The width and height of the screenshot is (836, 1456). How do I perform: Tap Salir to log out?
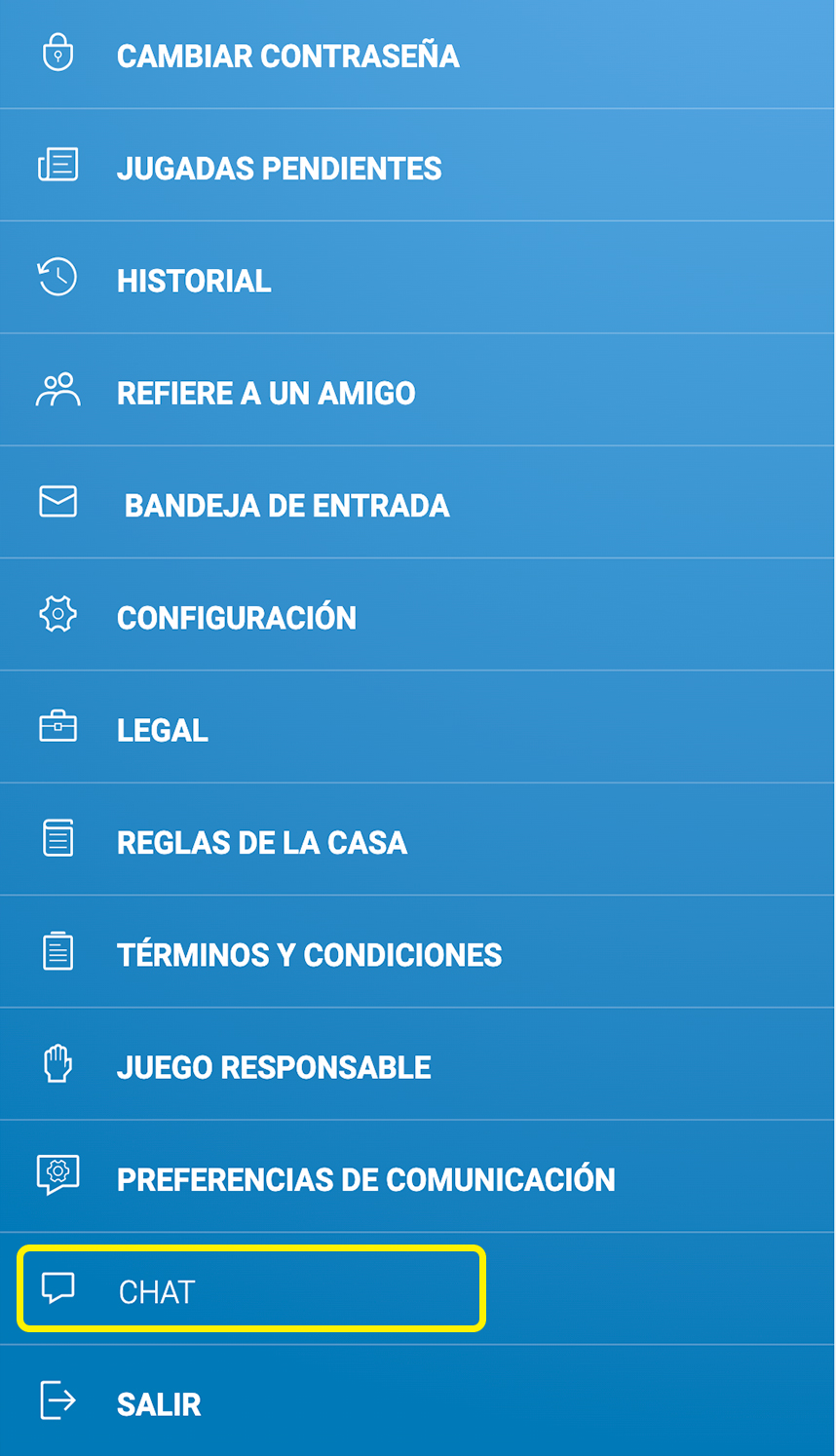417,1401
